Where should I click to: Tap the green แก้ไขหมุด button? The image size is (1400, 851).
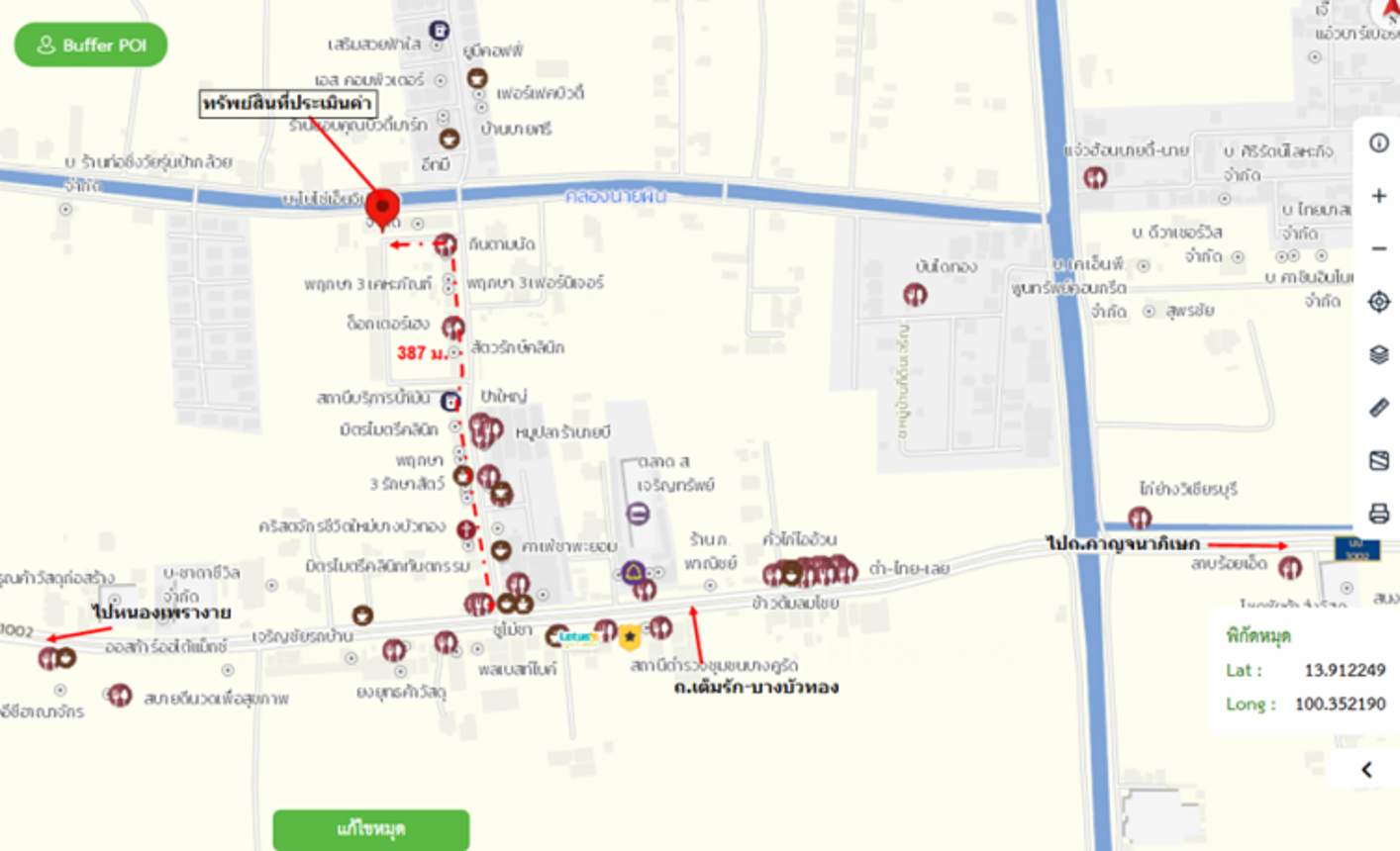tap(371, 829)
